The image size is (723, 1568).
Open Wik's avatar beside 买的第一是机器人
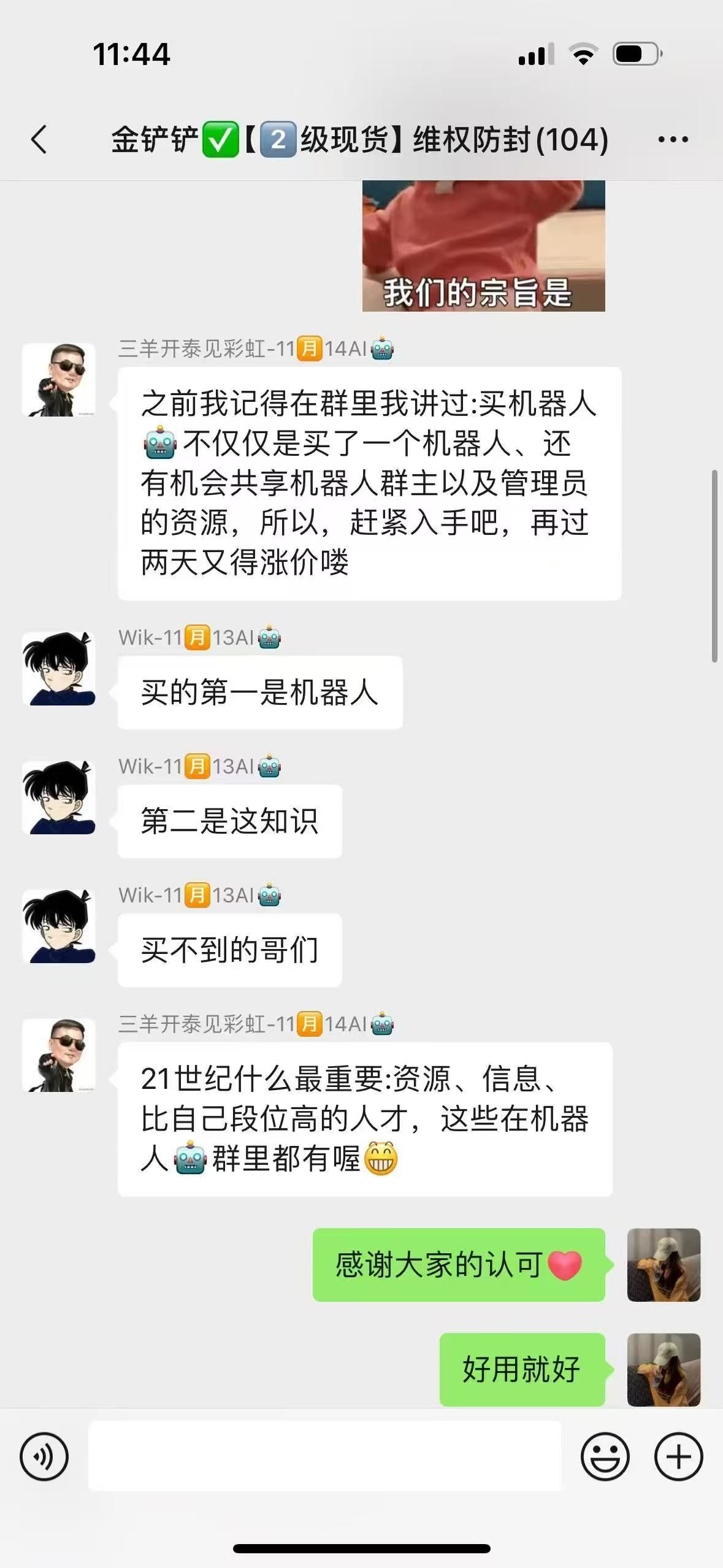click(59, 669)
